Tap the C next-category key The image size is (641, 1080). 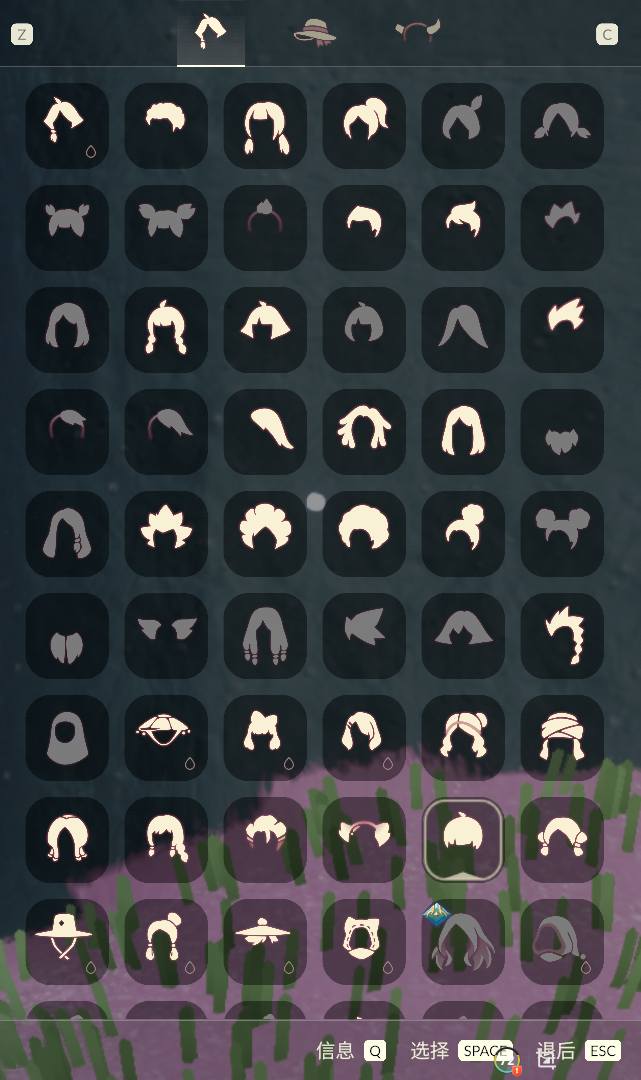click(x=607, y=35)
